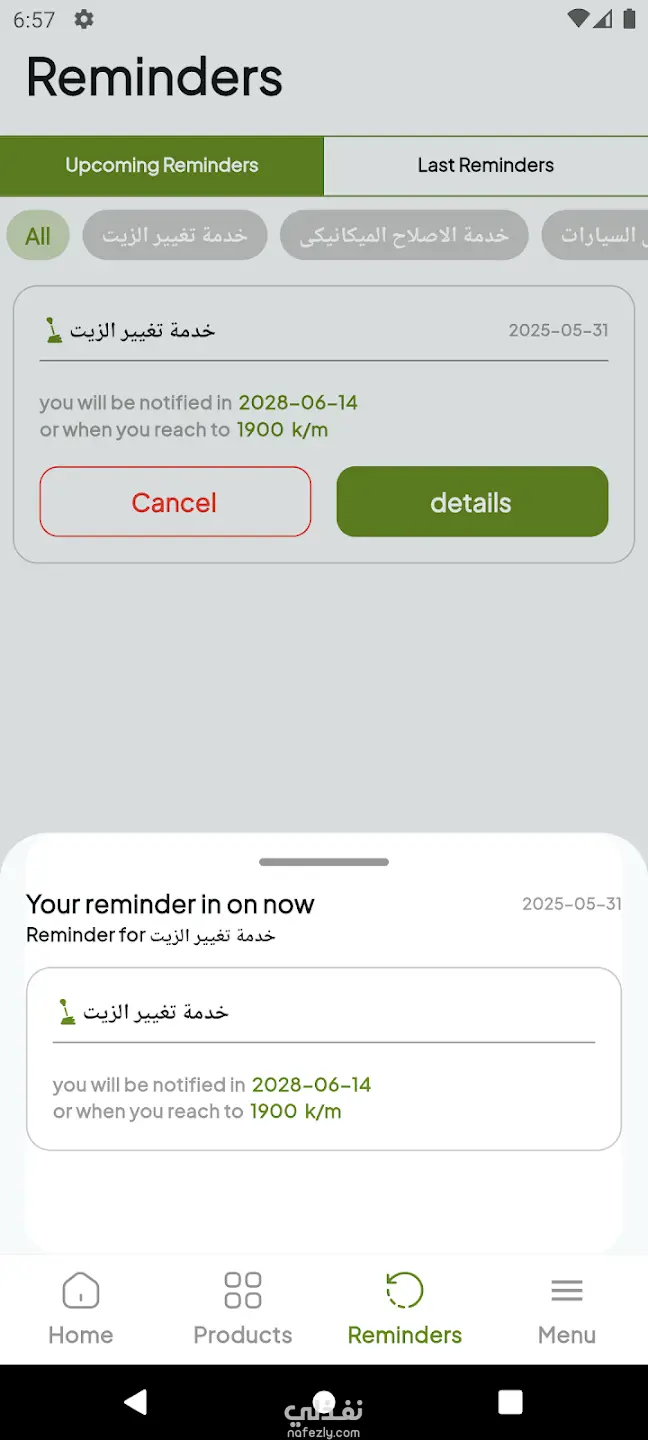Open the Products tab
This screenshot has height=1440, width=648.
click(243, 1308)
